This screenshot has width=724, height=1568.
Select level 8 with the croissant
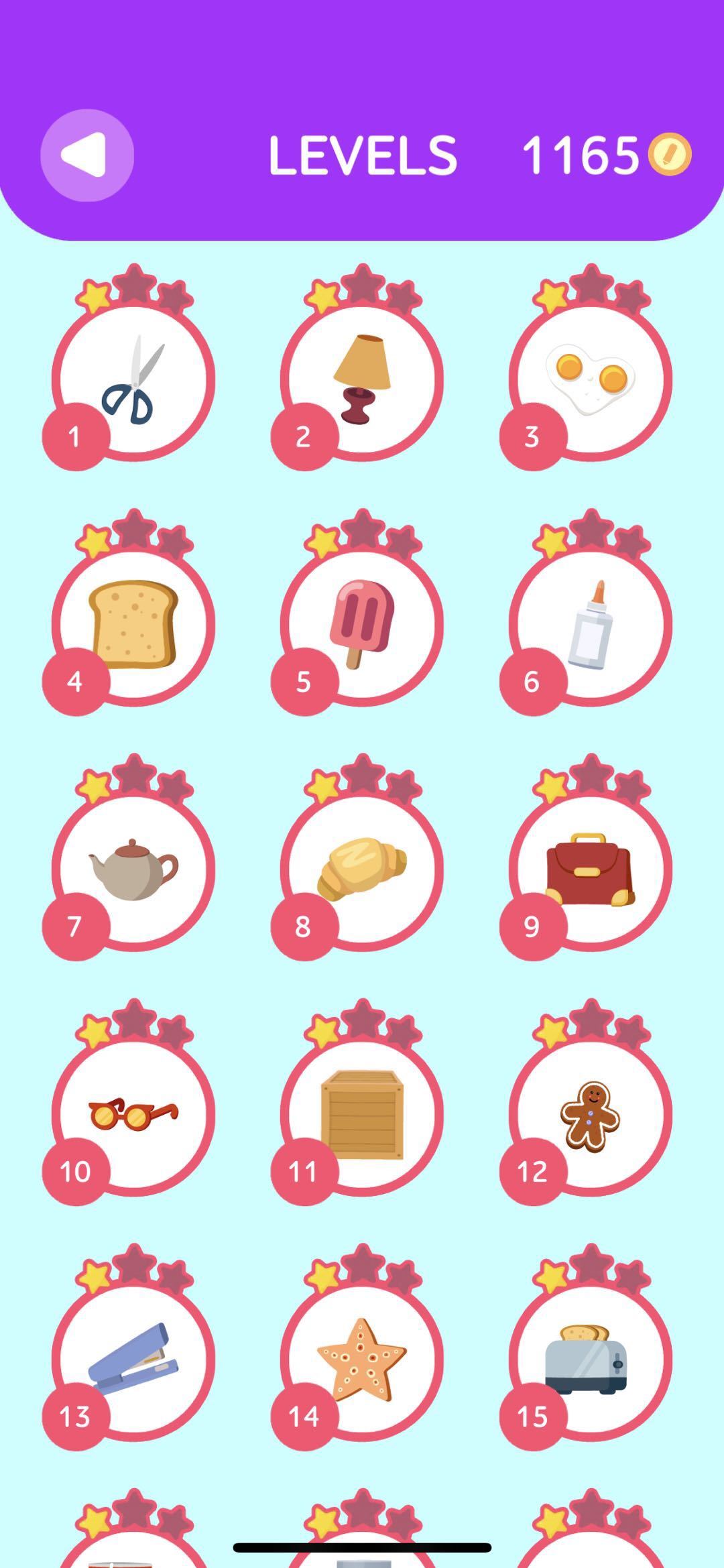pyautogui.click(x=362, y=869)
